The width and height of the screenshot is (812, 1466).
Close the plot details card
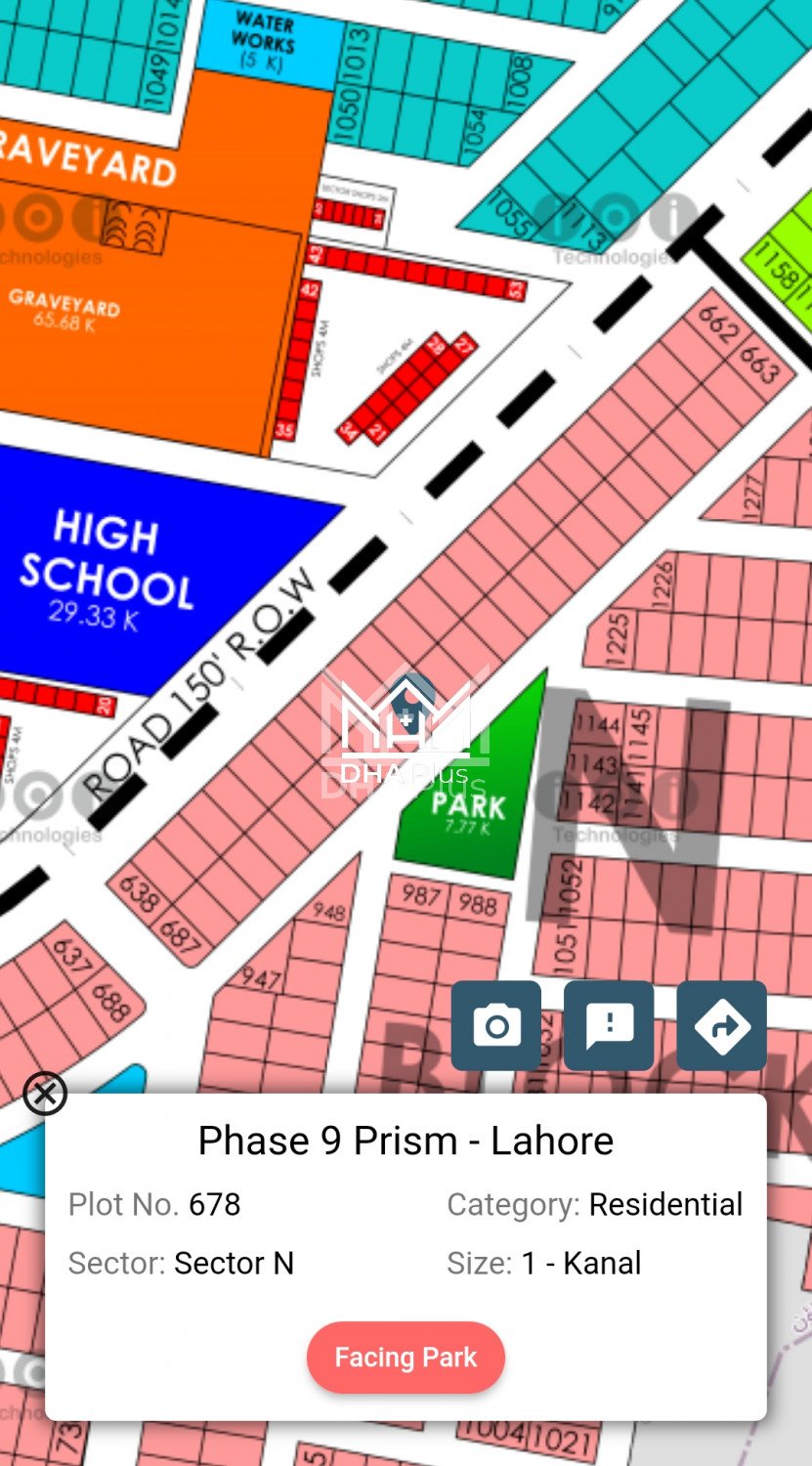[x=45, y=1094]
